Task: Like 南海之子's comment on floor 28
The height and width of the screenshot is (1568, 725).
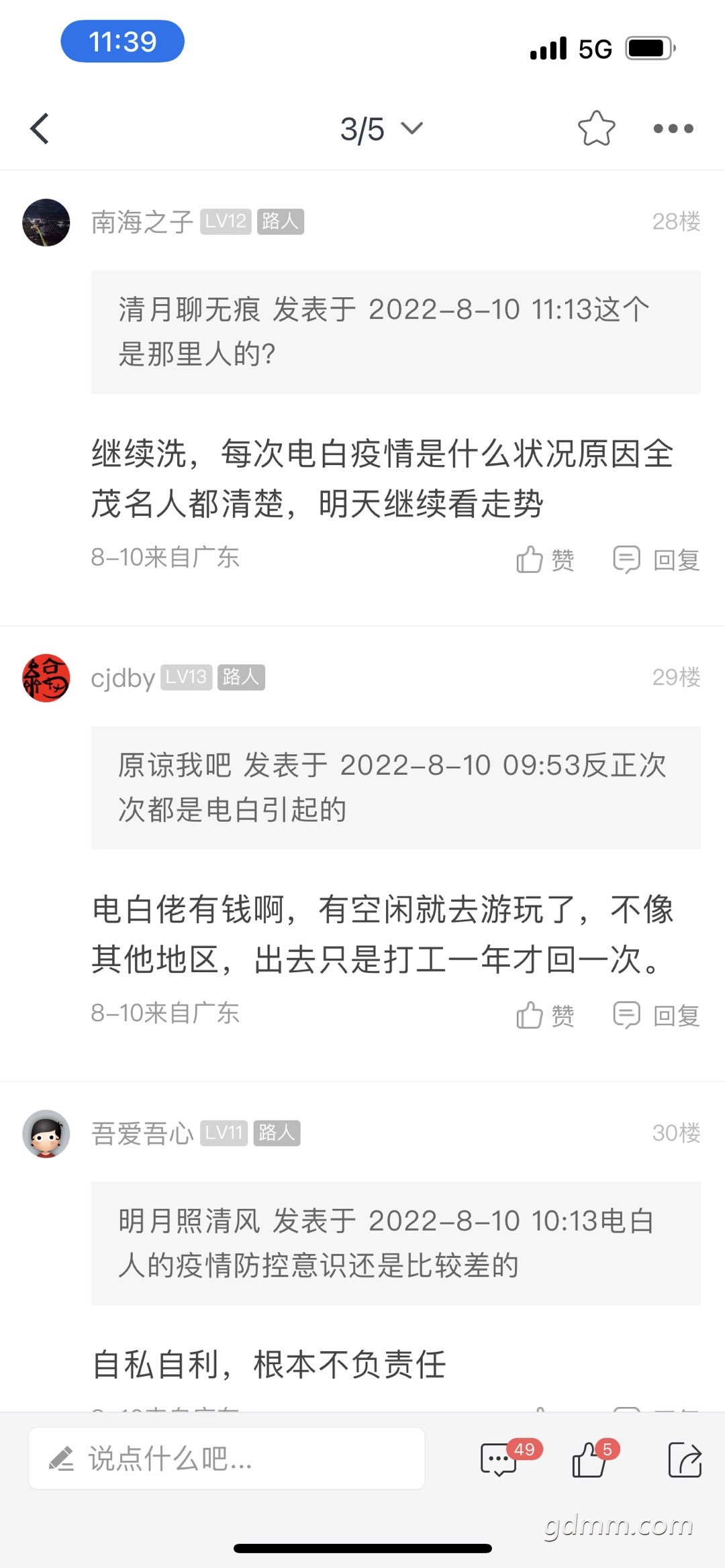Action: point(545,560)
